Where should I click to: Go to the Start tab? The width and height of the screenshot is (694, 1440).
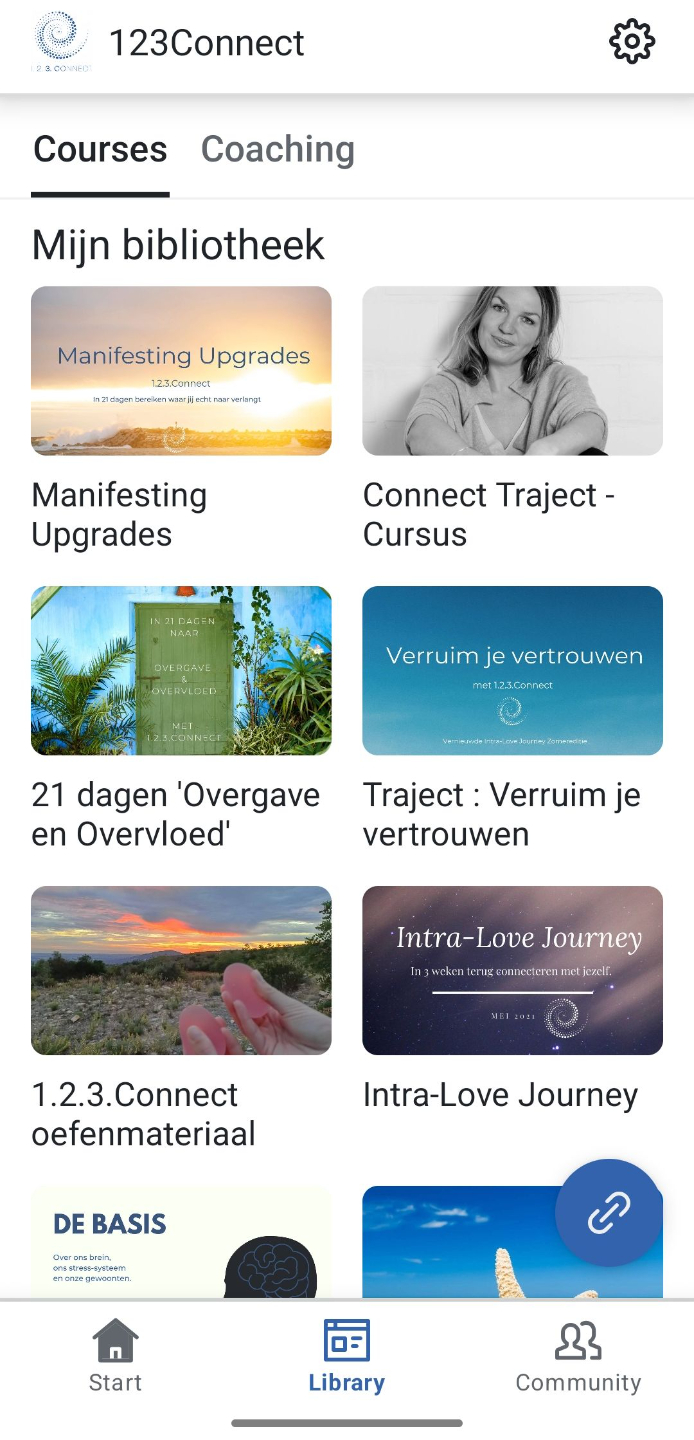pyautogui.click(x=116, y=1356)
